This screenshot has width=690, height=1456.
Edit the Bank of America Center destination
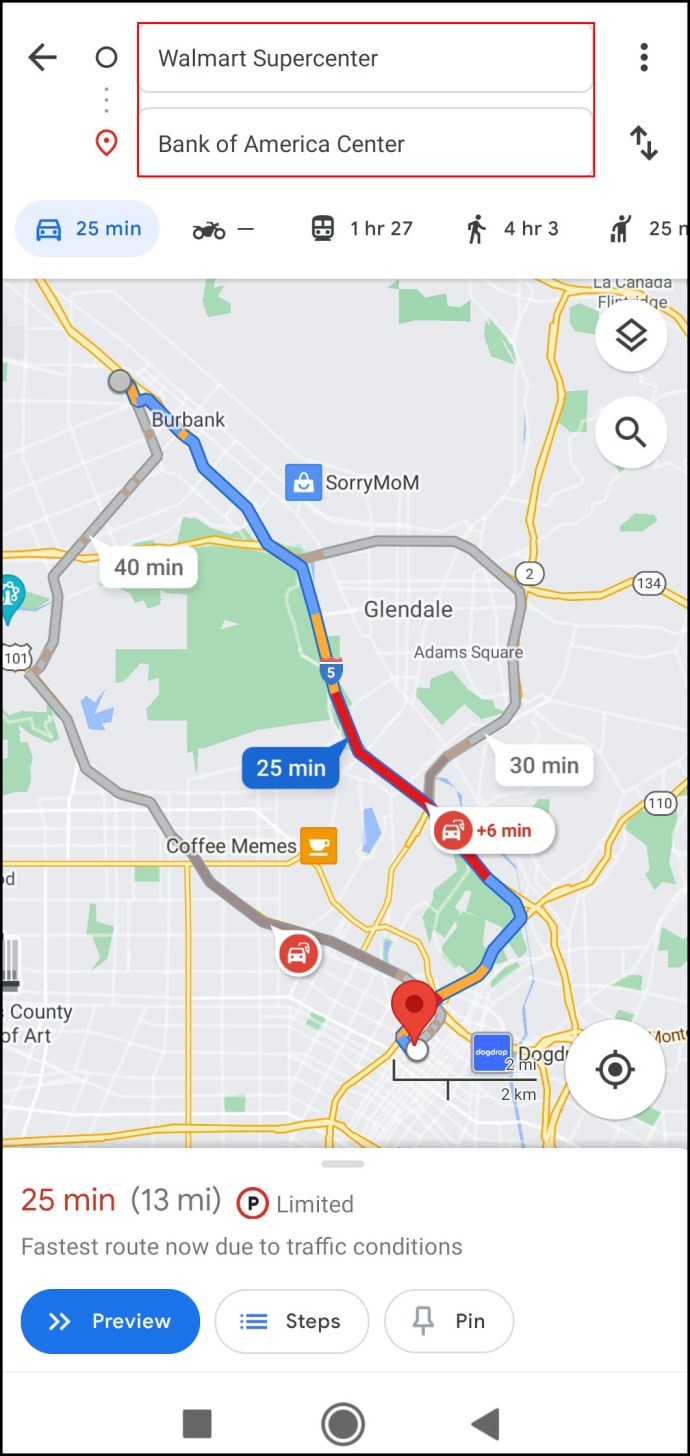[365, 144]
